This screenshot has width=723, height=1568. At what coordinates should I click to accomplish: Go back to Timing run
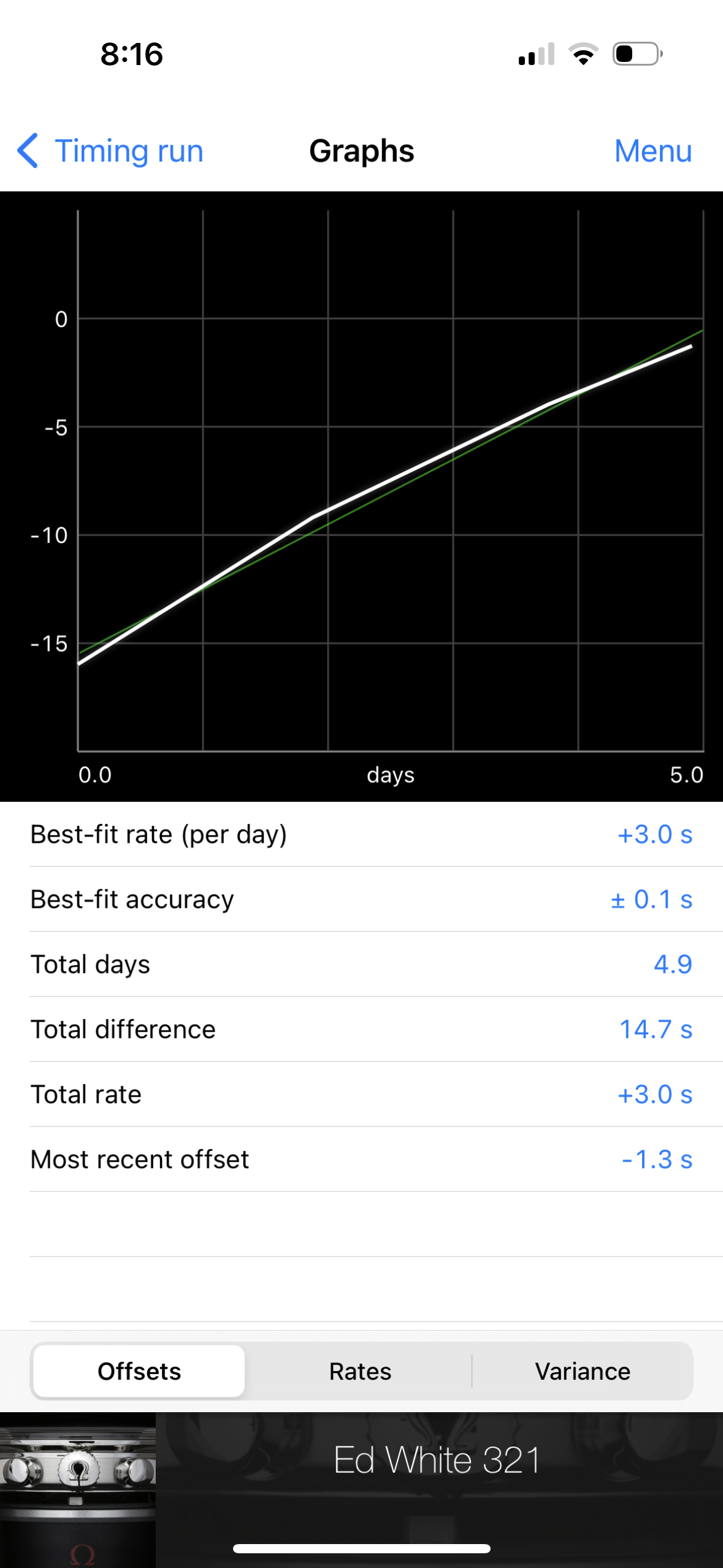click(111, 151)
